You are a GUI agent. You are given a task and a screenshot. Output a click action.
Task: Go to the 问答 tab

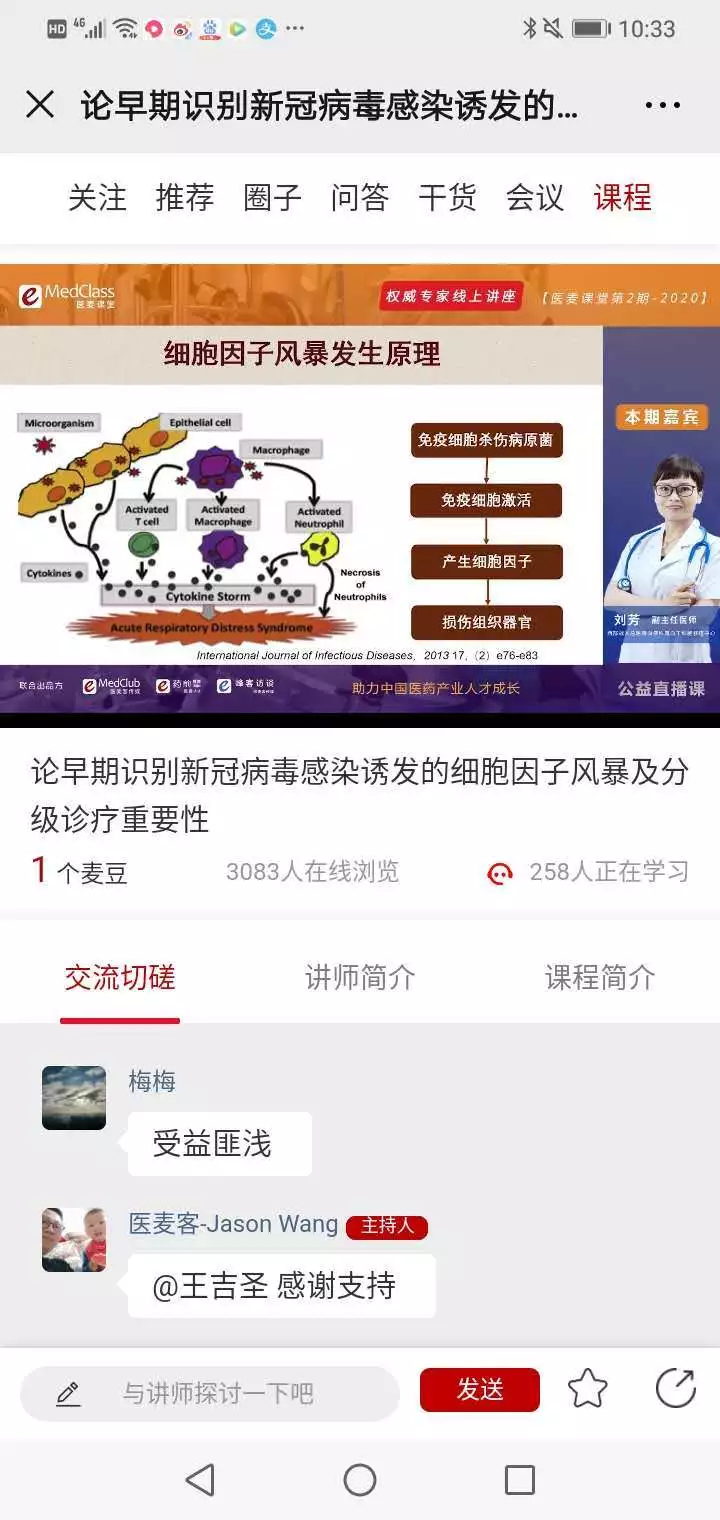[x=360, y=197]
